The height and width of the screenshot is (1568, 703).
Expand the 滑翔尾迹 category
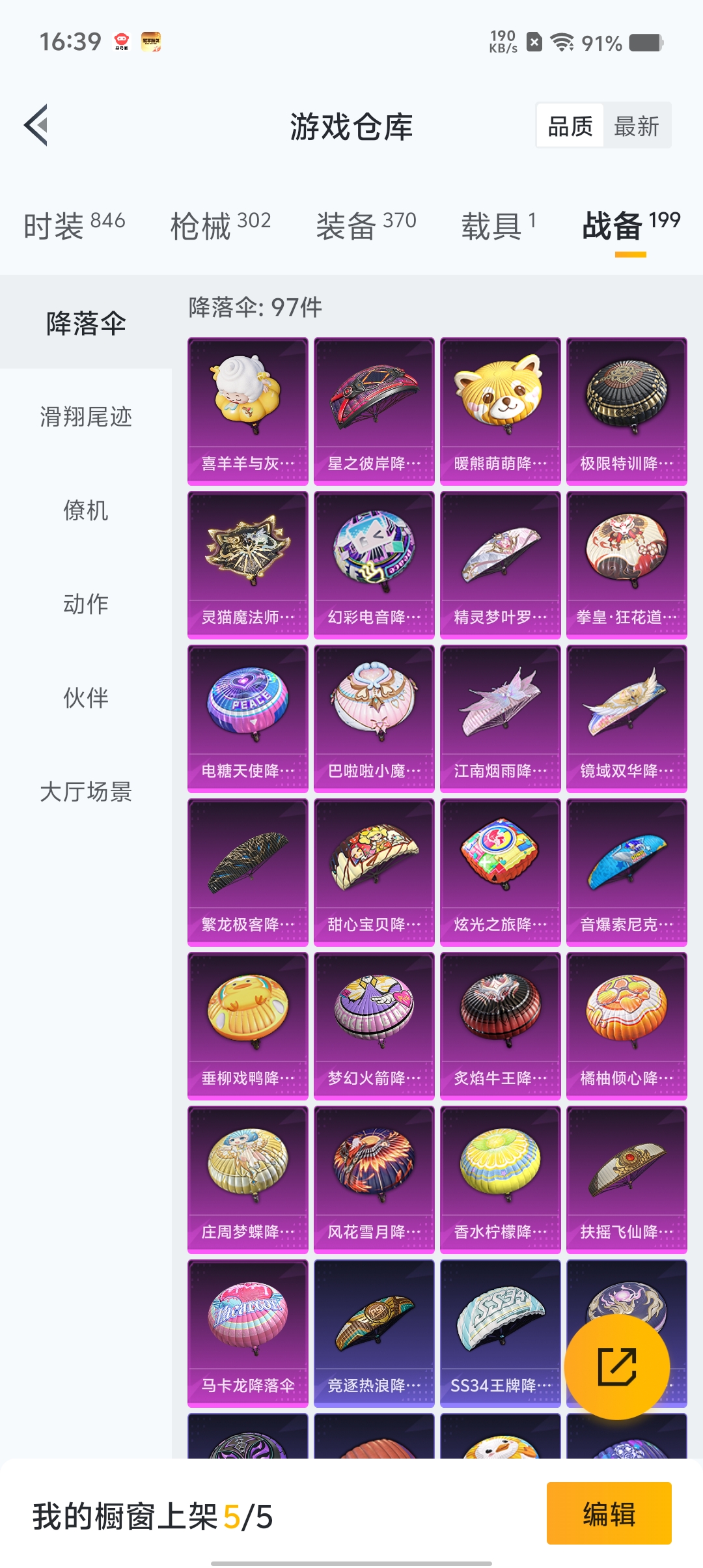coord(85,419)
